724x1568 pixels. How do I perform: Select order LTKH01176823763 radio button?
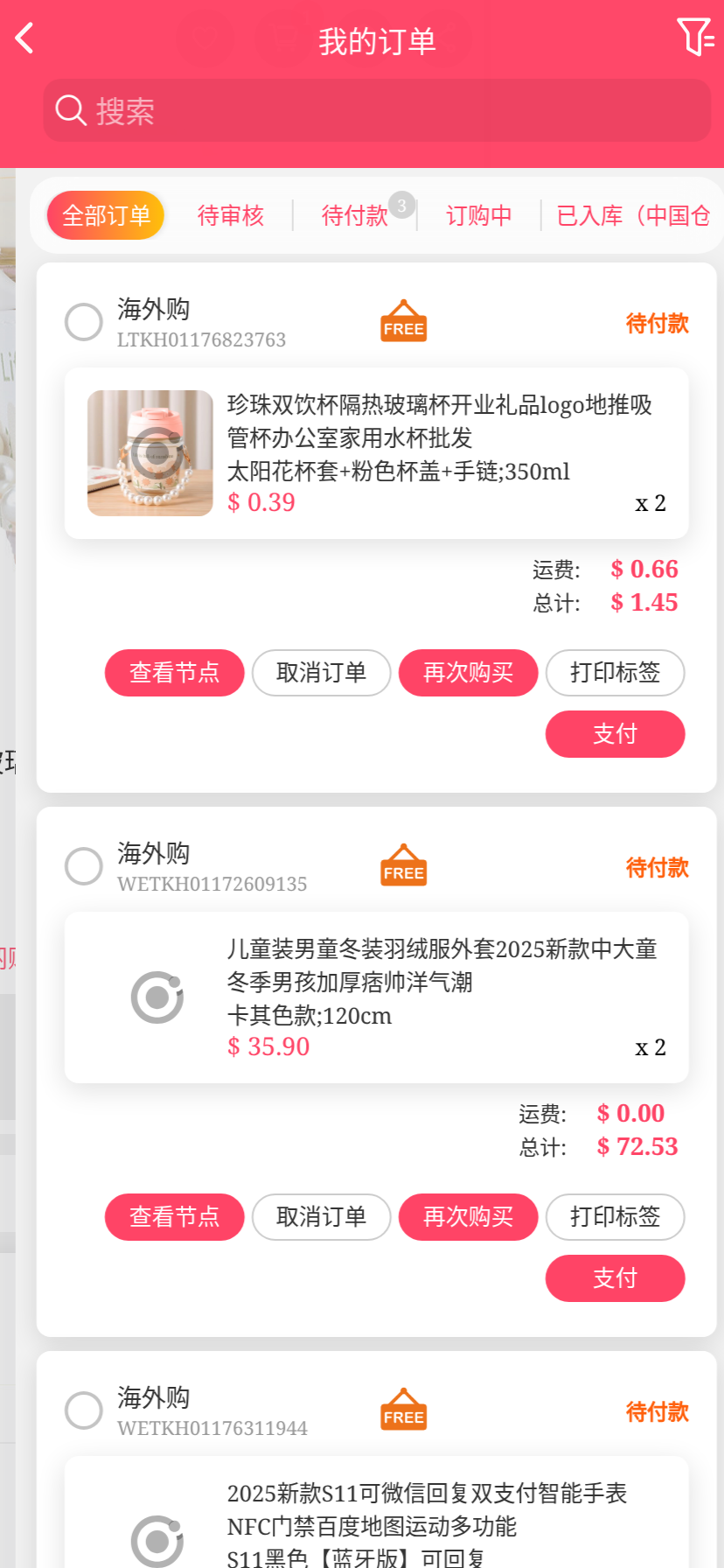(x=84, y=322)
